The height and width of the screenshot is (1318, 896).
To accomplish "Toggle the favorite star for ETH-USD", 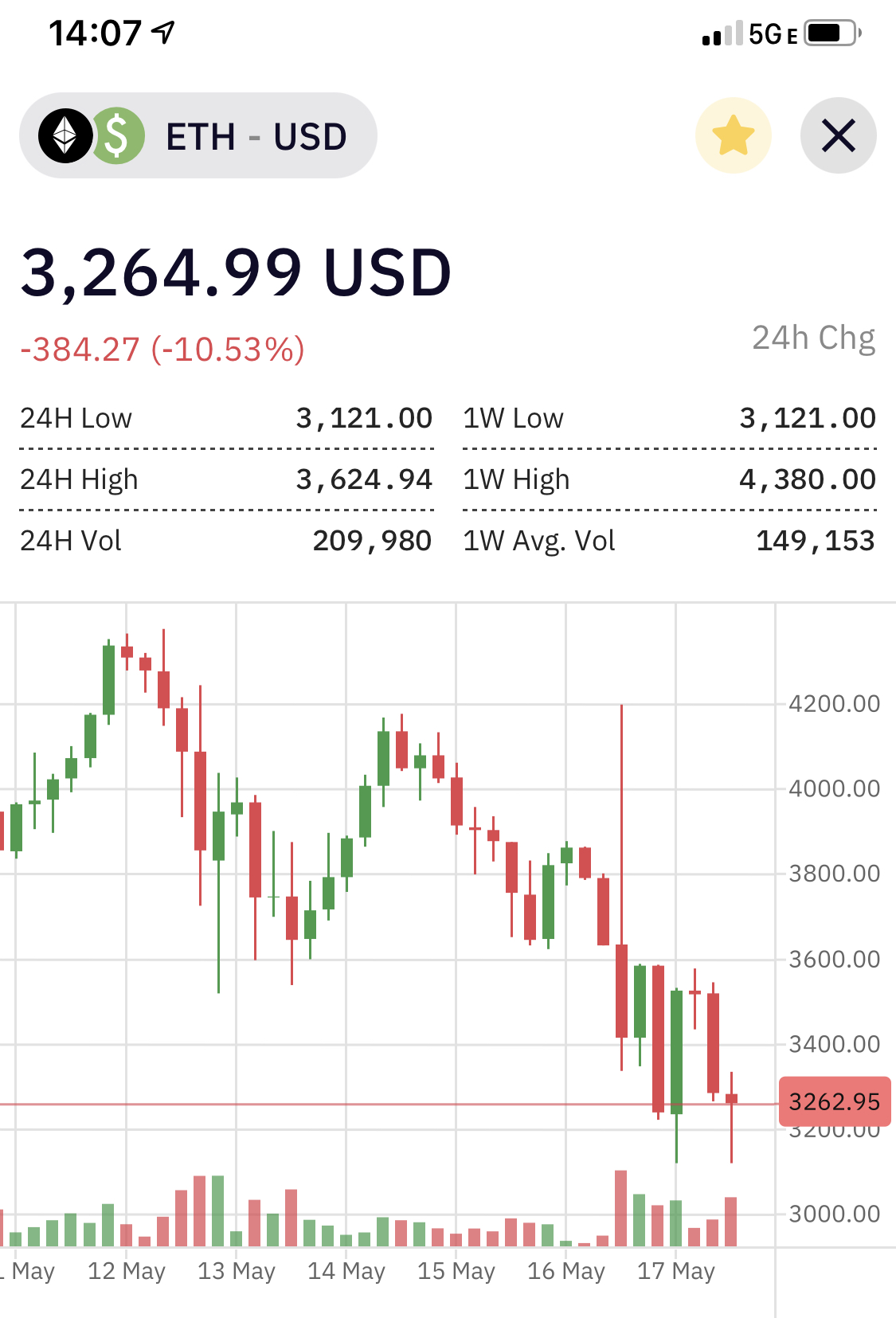I will (733, 135).
